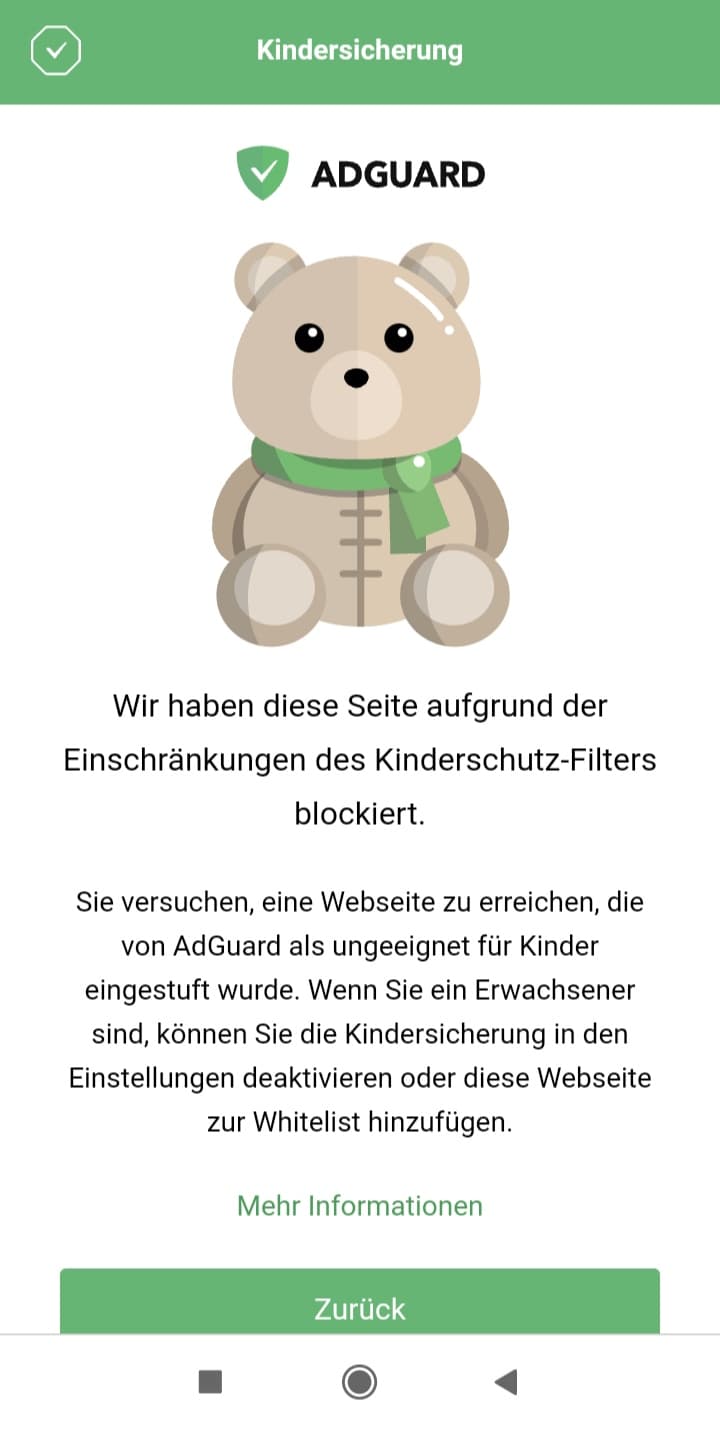Tap the checkmark icon in the header
Viewport: 720px width, 1429px height.
coord(56,50)
